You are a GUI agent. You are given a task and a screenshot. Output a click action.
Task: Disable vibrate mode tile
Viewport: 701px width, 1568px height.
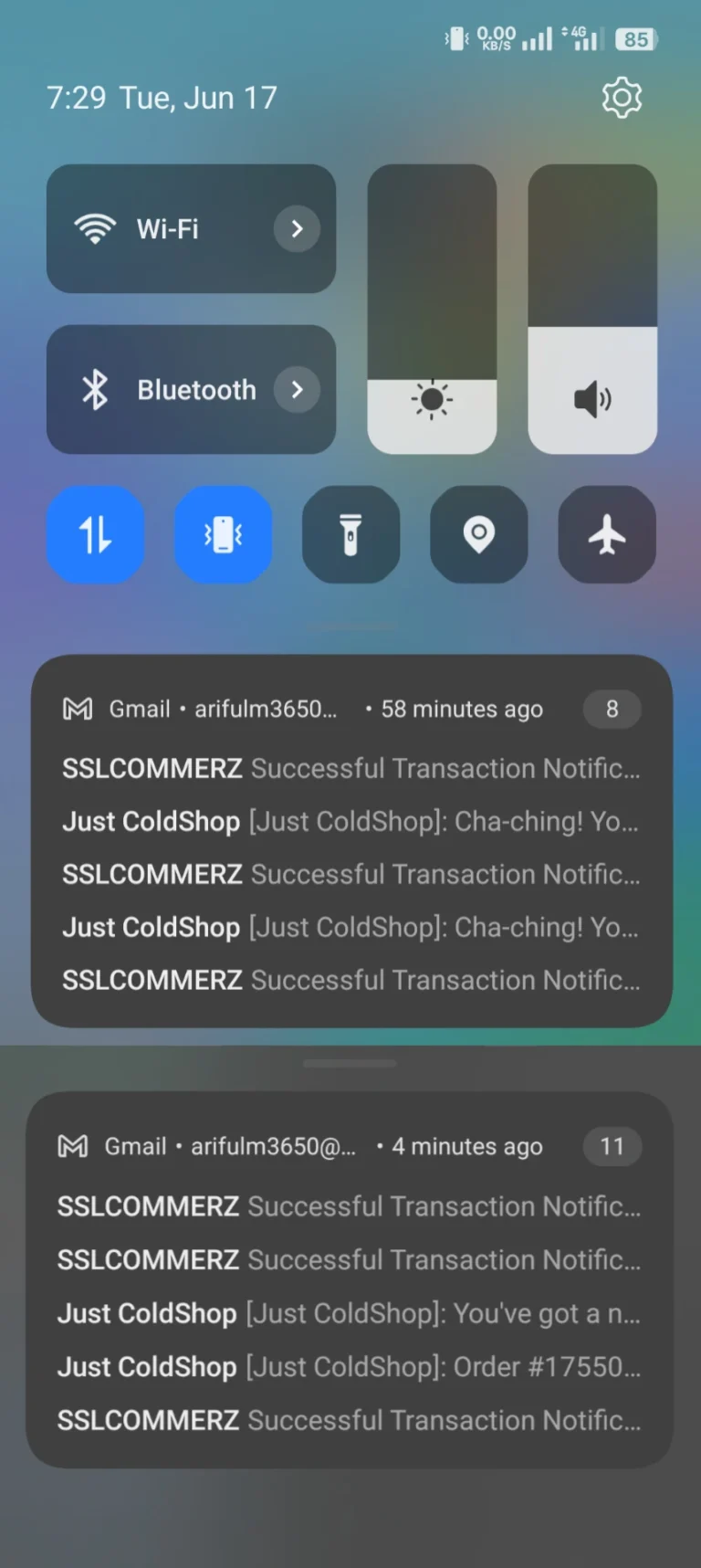coord(224,534)
